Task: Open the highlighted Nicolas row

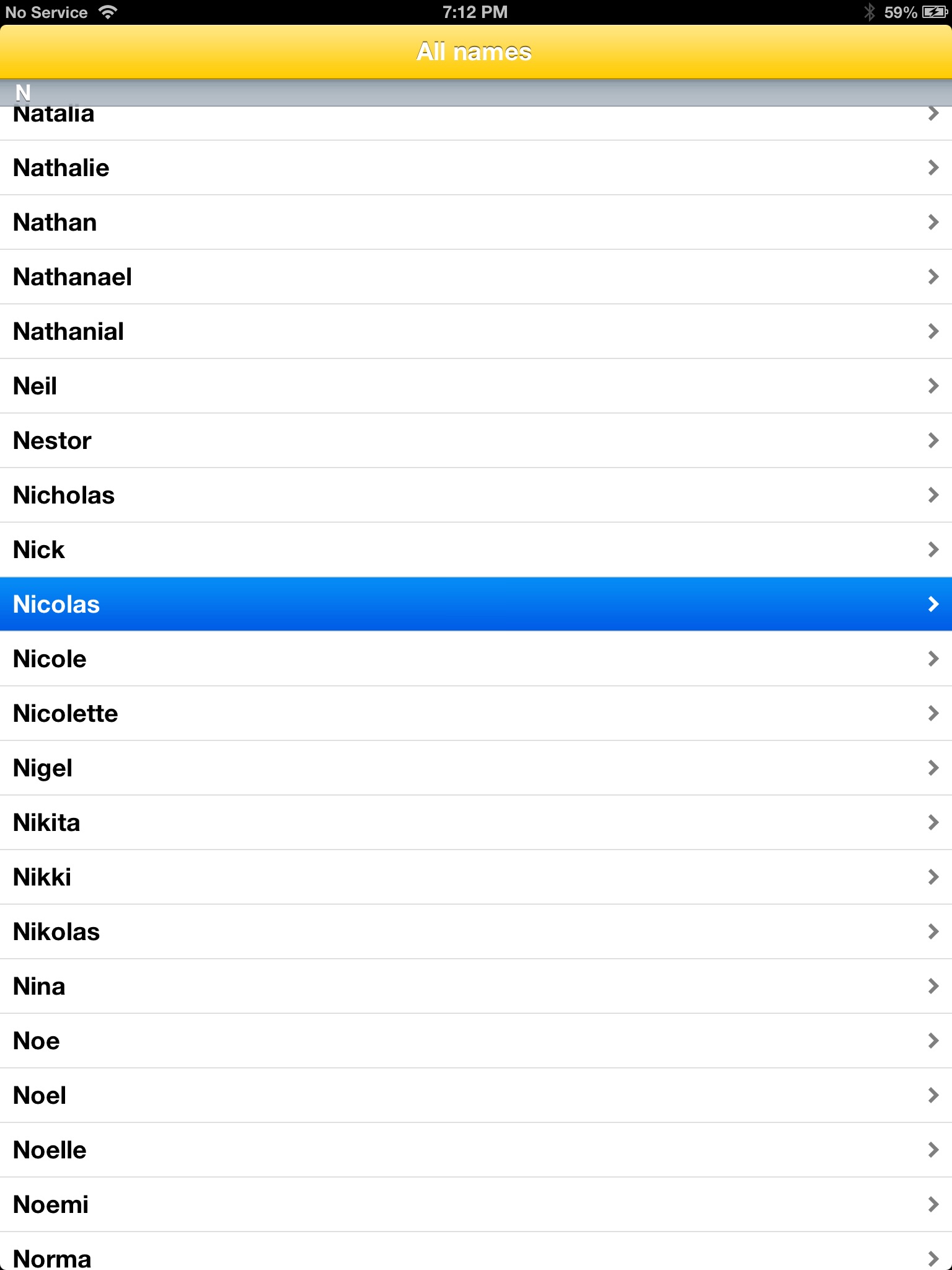Action: click(476, 605)
